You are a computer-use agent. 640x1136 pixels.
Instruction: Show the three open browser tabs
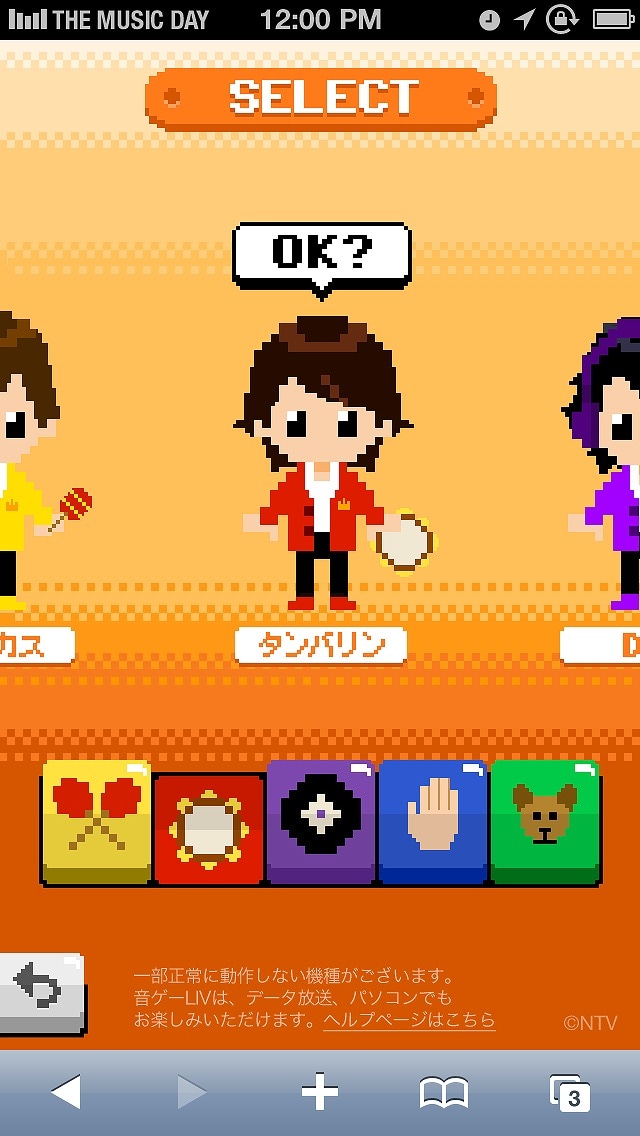point(570,1092)
